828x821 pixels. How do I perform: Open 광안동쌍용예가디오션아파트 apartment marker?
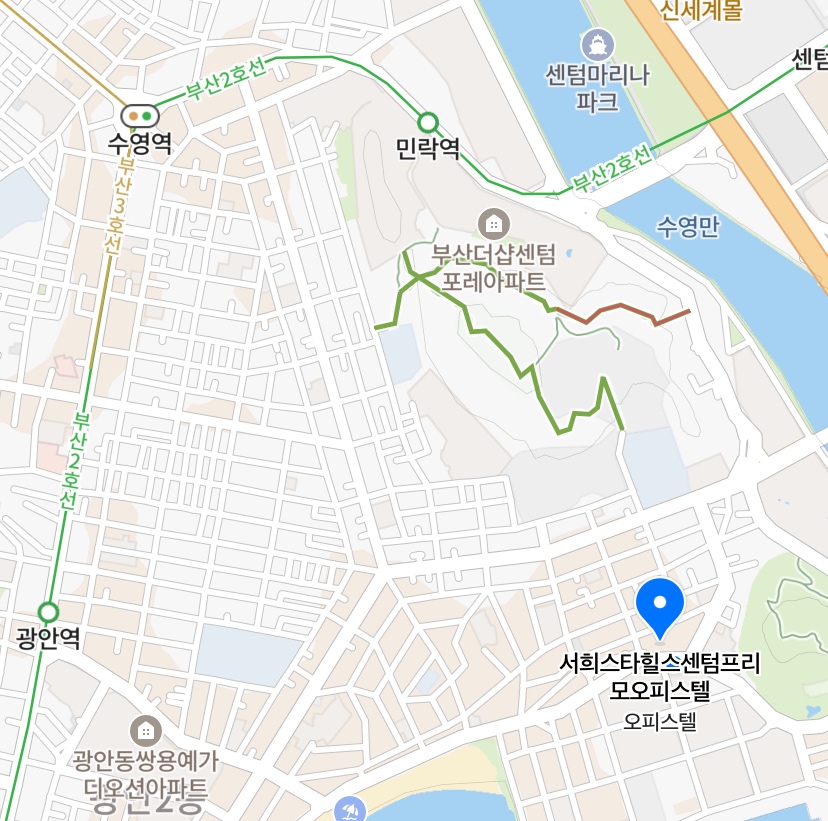click(146, 729)
